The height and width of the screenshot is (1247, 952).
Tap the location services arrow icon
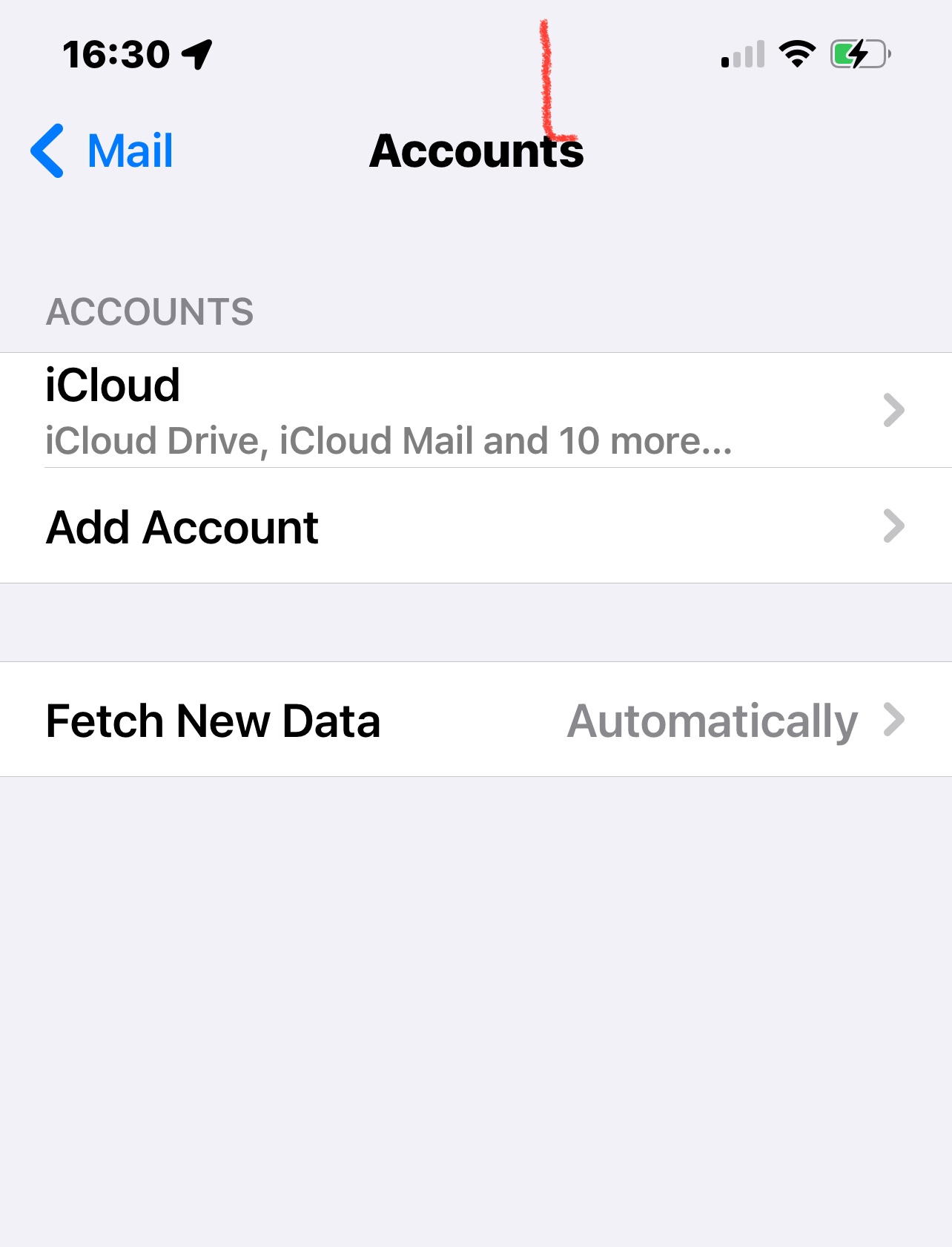click(196, 52)
